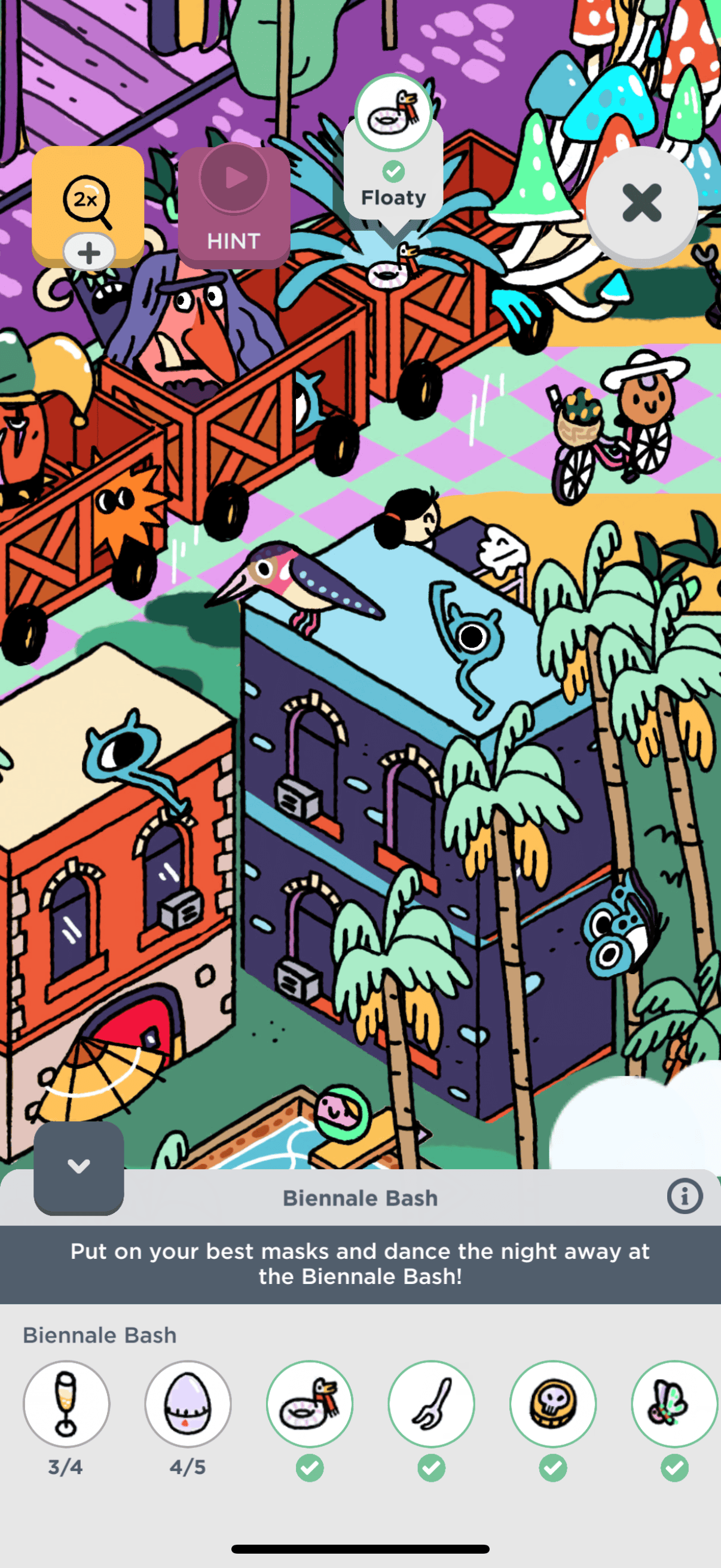The image size is (721, 1568).
Task: Select the found skull coin item
Action: 552,1403
